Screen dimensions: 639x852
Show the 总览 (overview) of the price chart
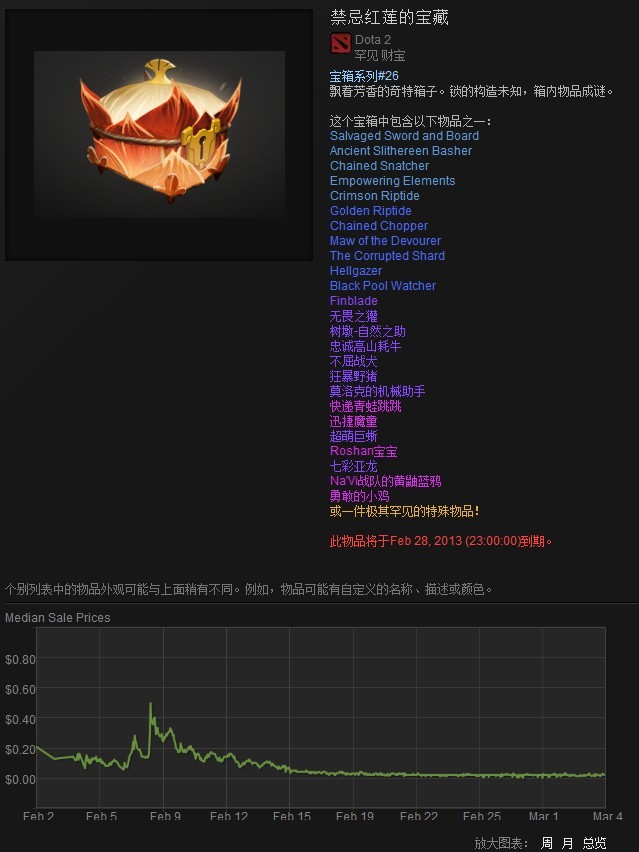(594, 843)
